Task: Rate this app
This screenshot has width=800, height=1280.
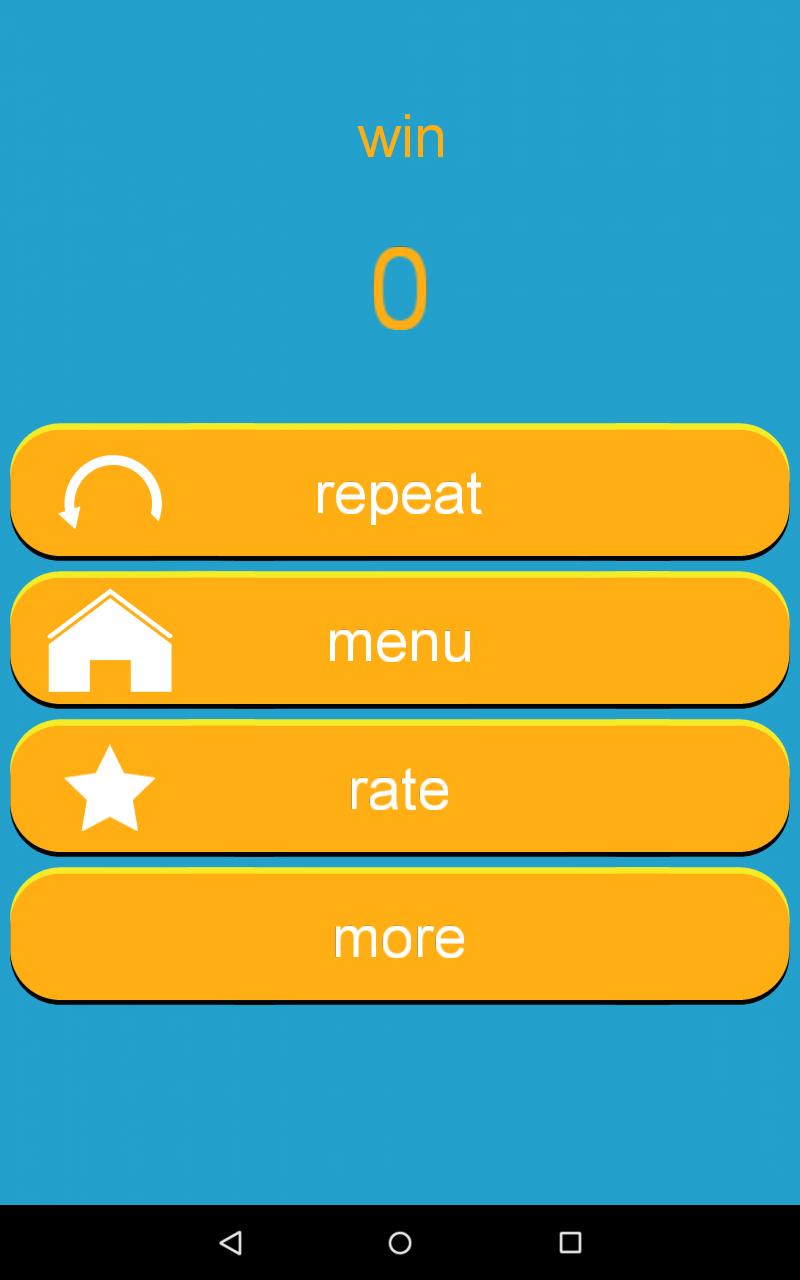Action: click(400, 788)
